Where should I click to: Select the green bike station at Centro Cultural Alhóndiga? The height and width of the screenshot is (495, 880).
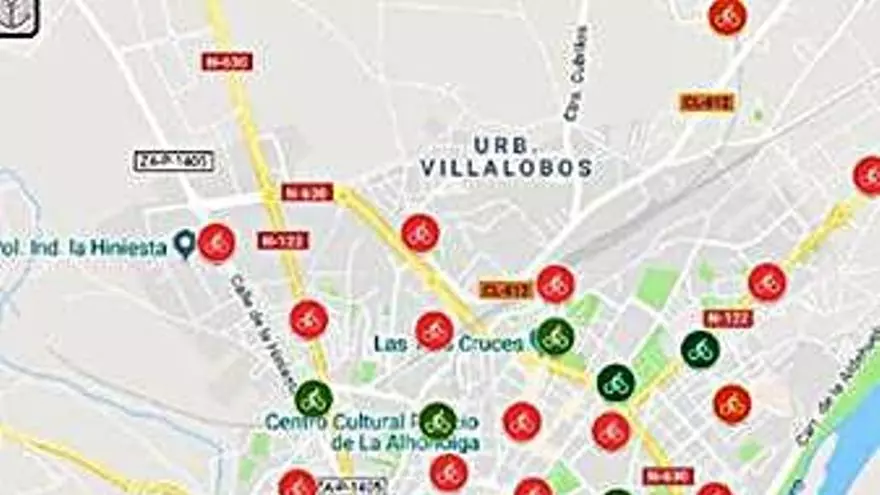437,421
